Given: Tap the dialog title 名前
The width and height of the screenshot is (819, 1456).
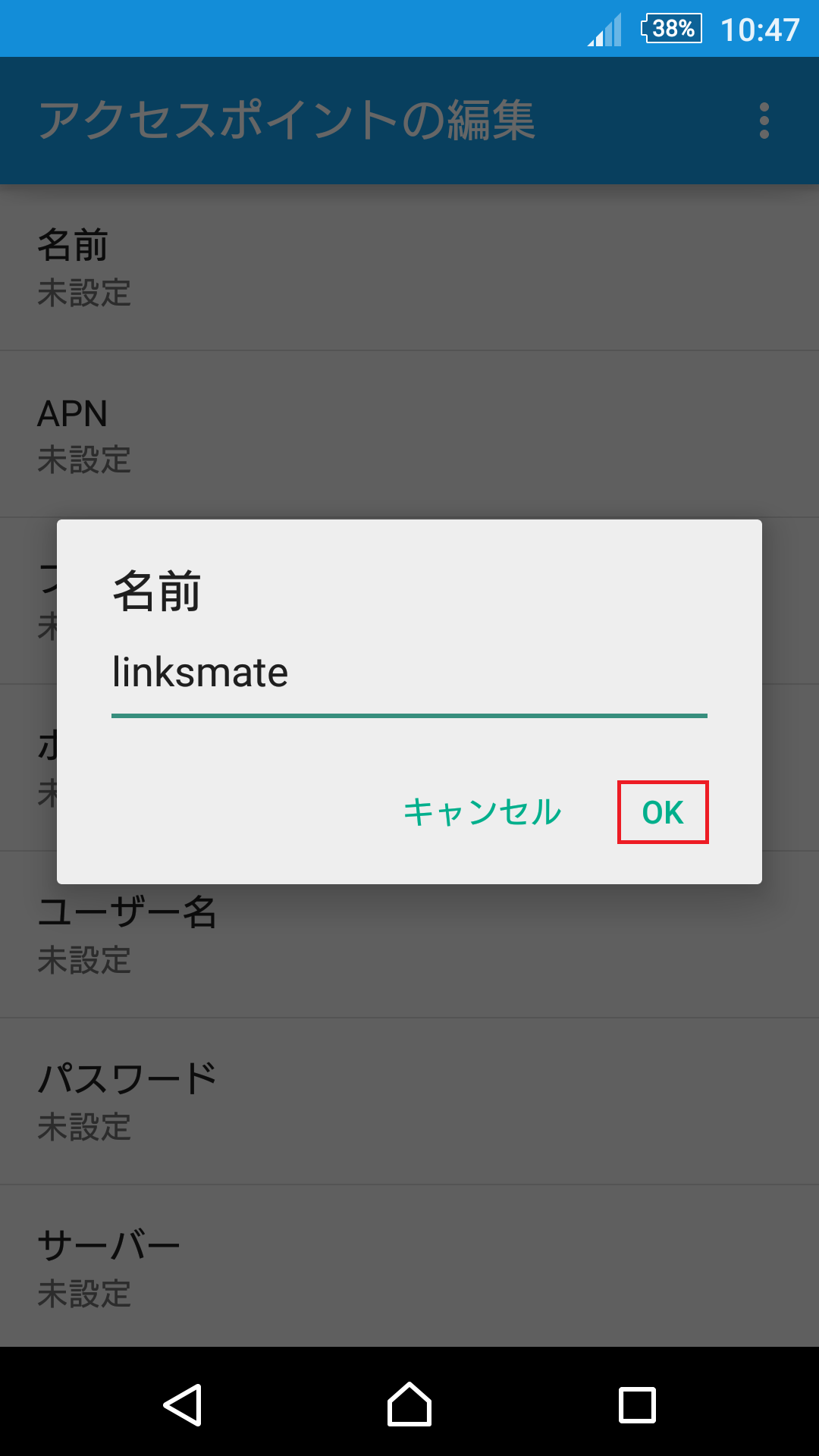Looking at the screenshot, I should coord(155,595).
